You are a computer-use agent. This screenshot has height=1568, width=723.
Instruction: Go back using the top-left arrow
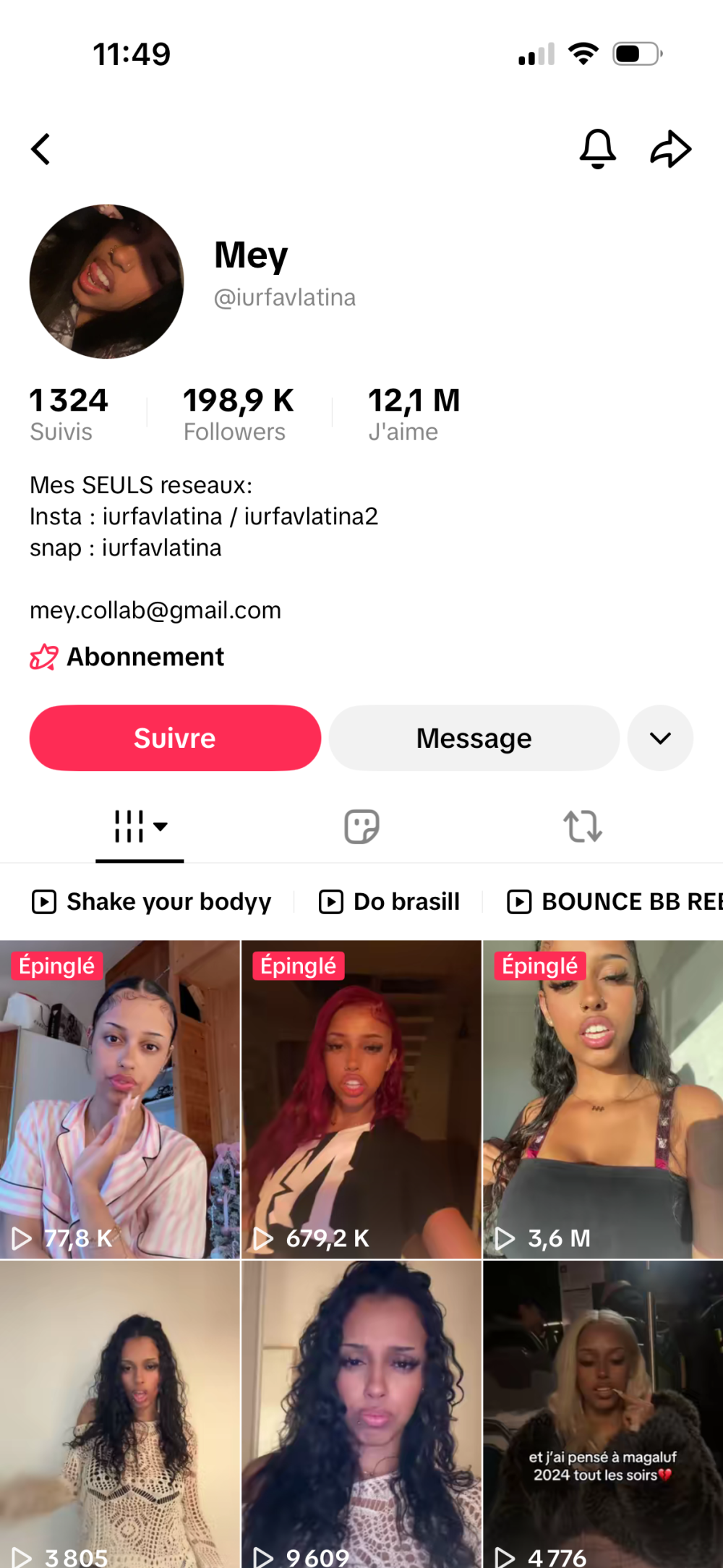pos(41,150)
